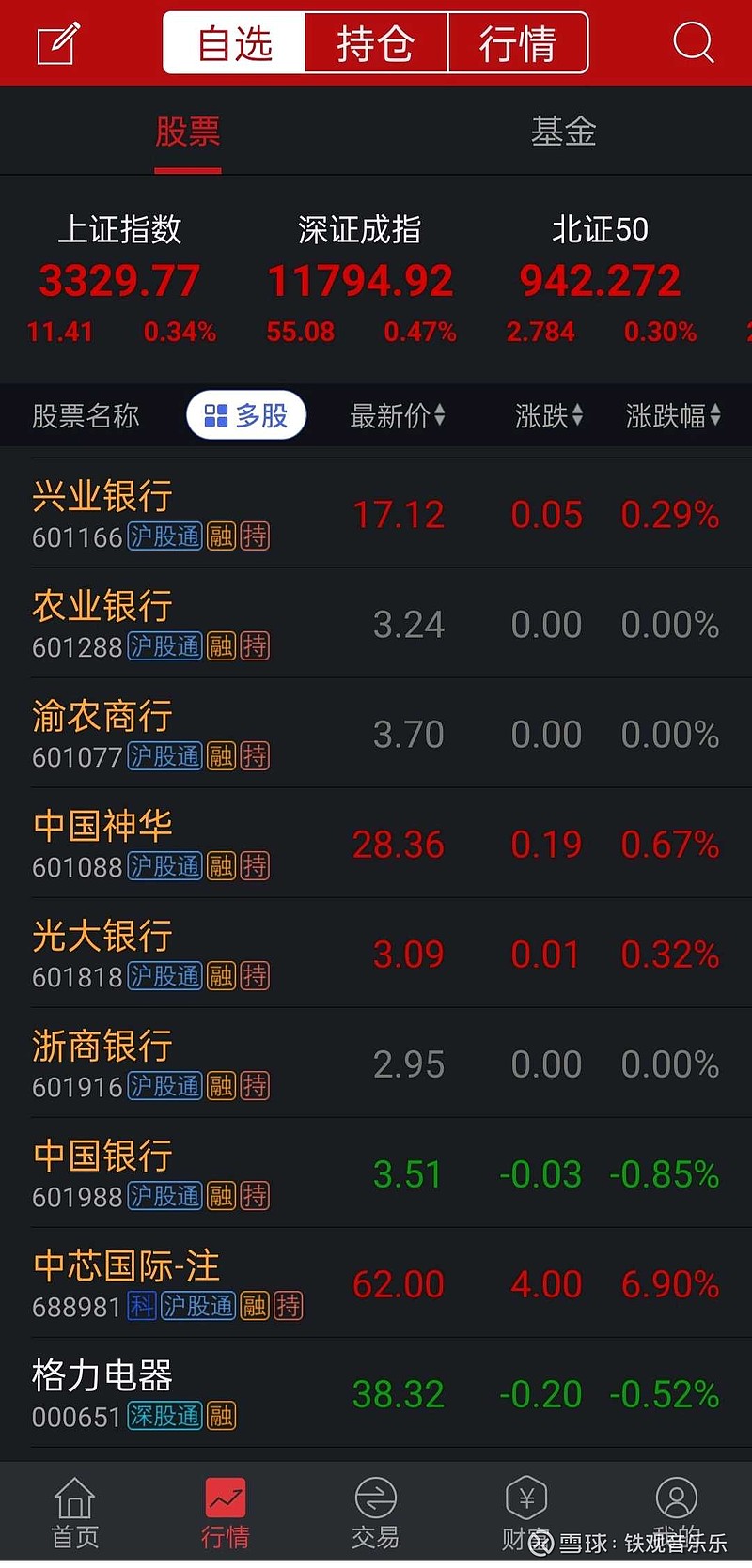Open the edit watchlist pencil icon
Viewport: 752px width, 1568px height.
58,43
